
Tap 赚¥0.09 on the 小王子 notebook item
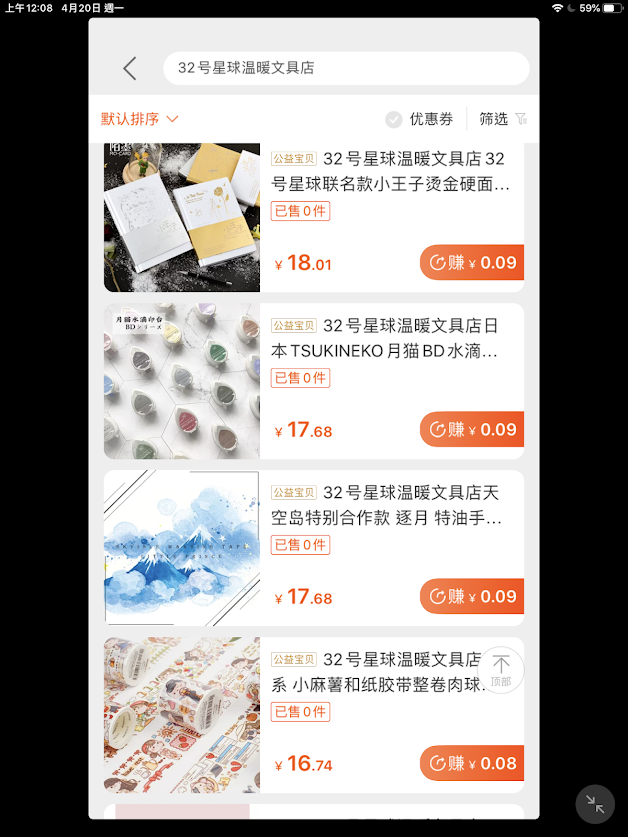(x=472, y=263)
